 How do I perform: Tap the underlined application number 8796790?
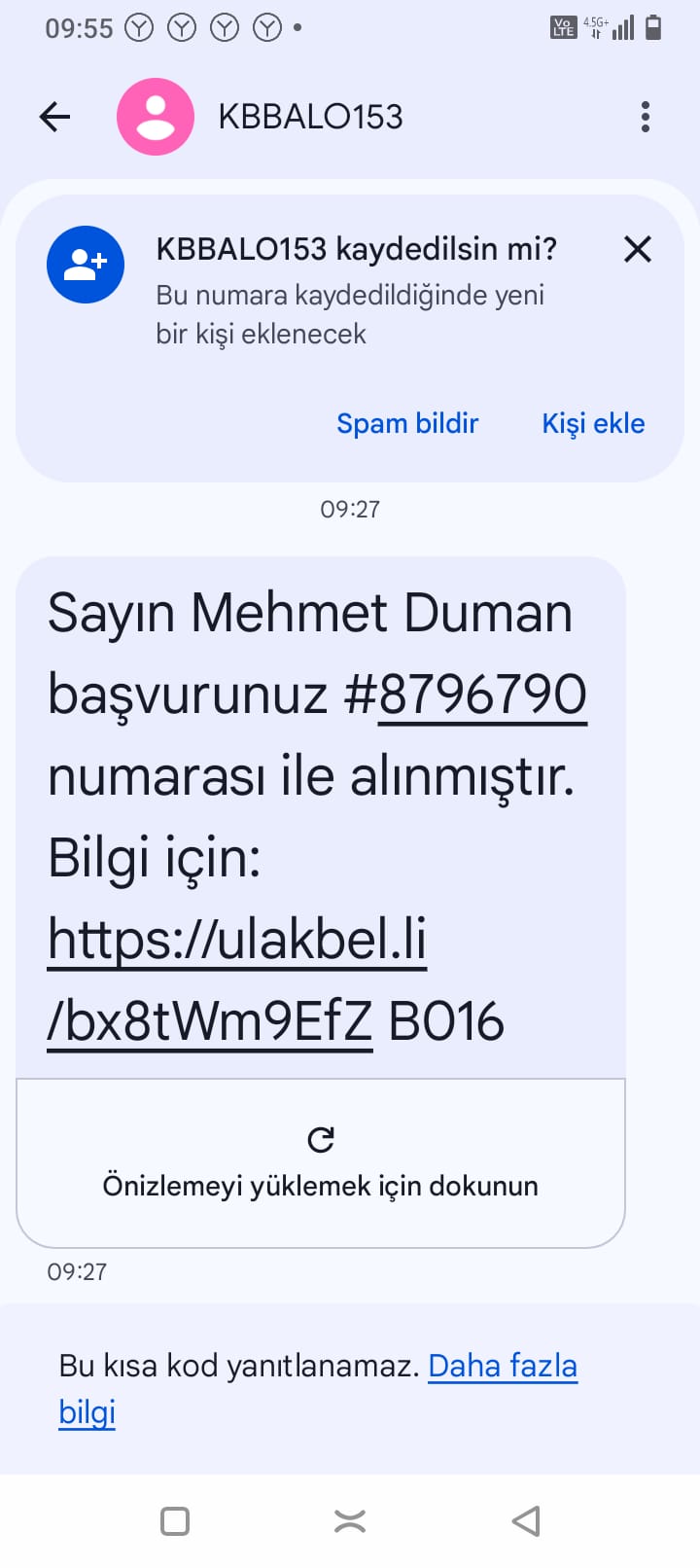[x=480, y=694]
